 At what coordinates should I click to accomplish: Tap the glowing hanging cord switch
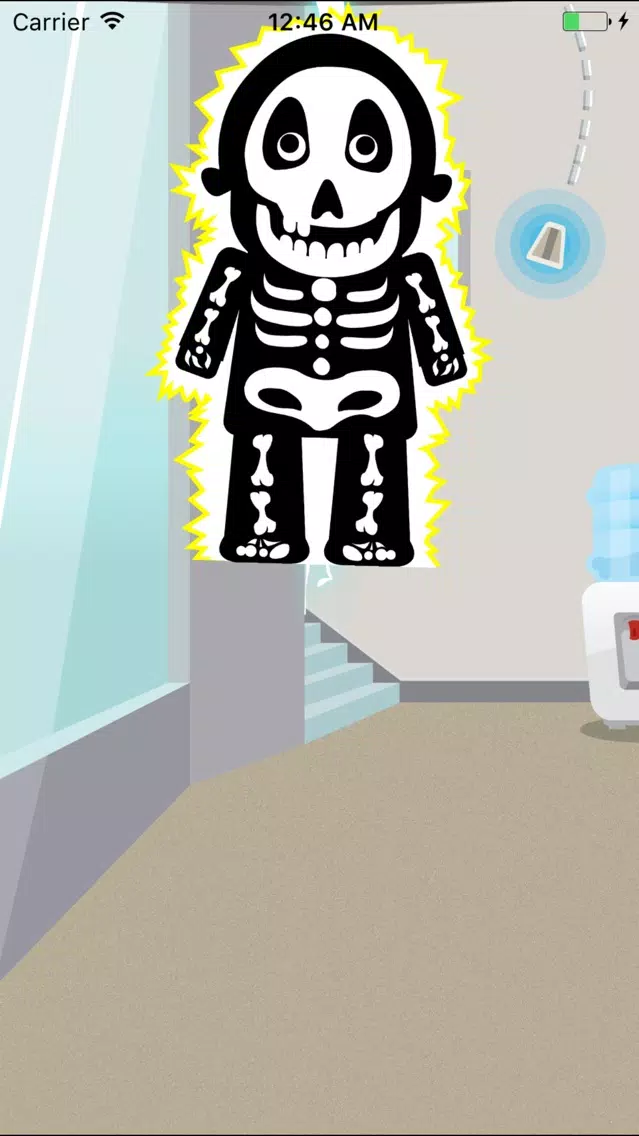point(549,243)
